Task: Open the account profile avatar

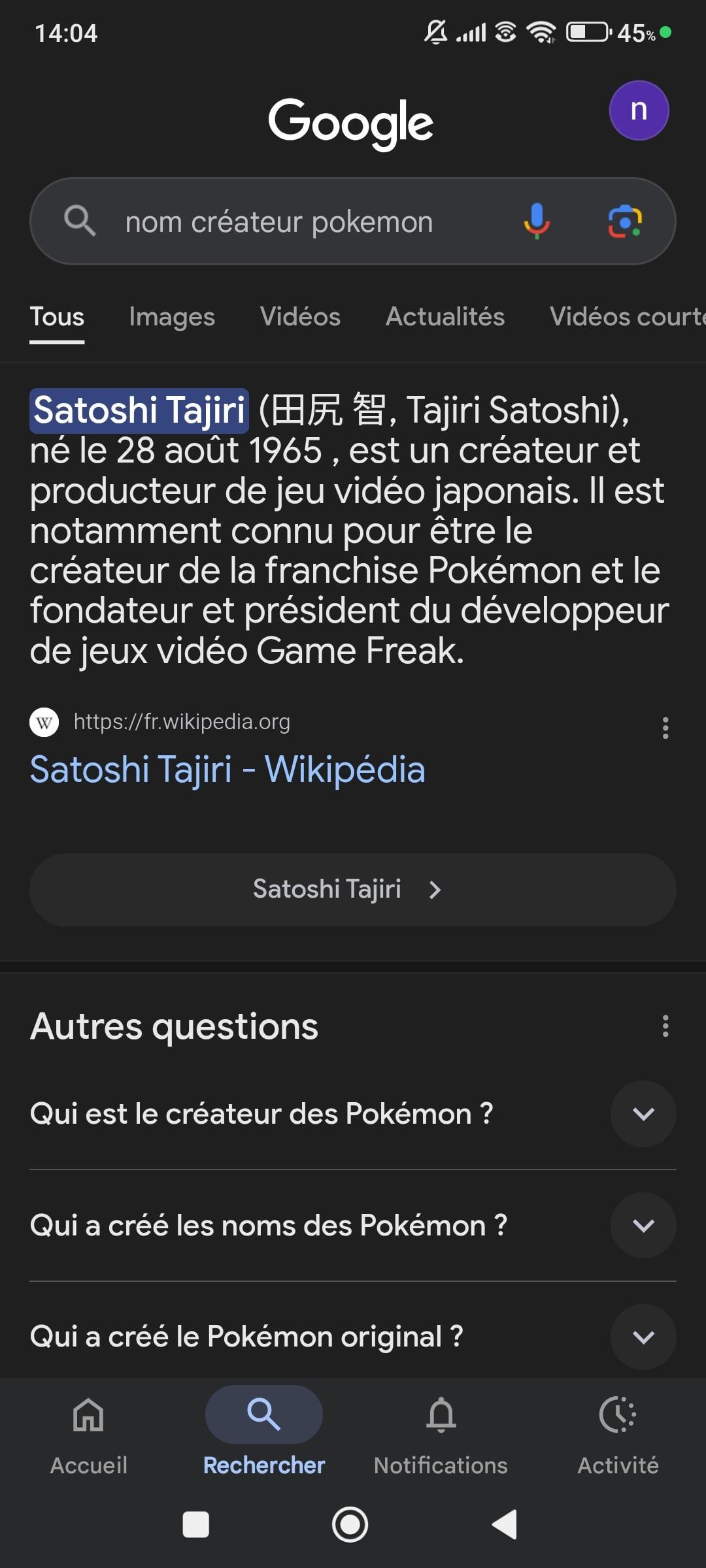Action: click(639, 110)
